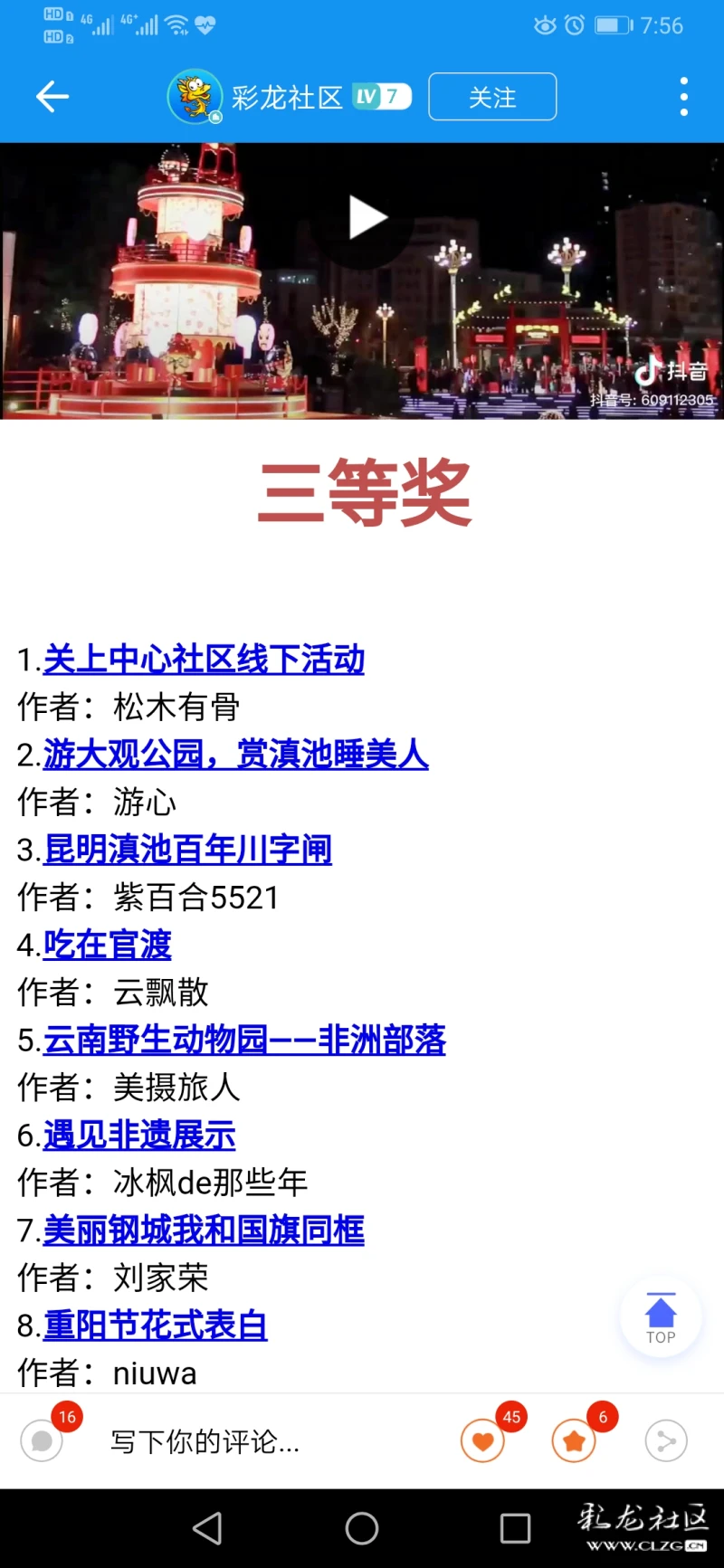Open link 遇见非遗展示
This screenshot has width=724, height=1568.
coord(139,1136)
